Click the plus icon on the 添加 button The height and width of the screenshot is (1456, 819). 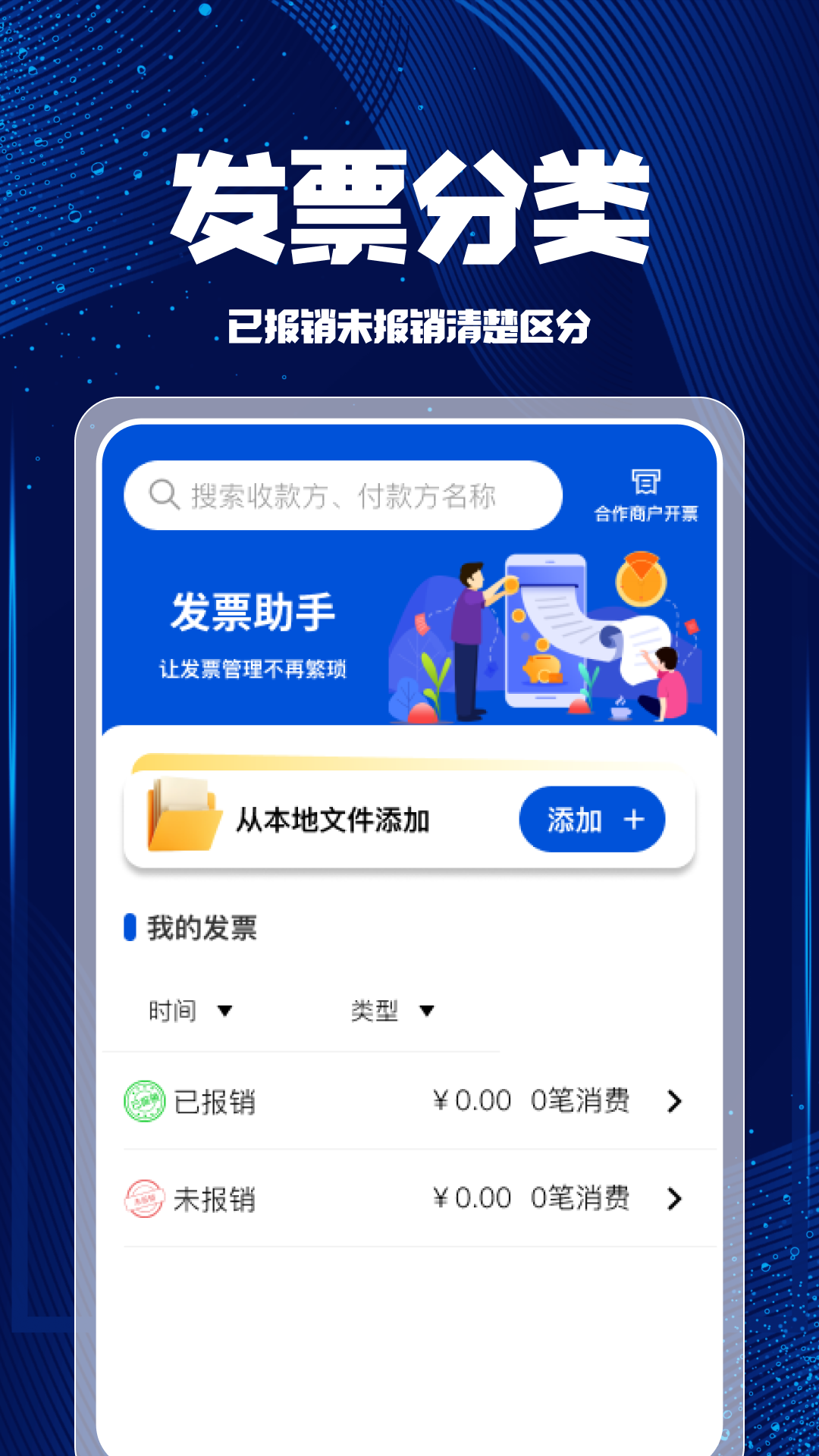(635, 819)
